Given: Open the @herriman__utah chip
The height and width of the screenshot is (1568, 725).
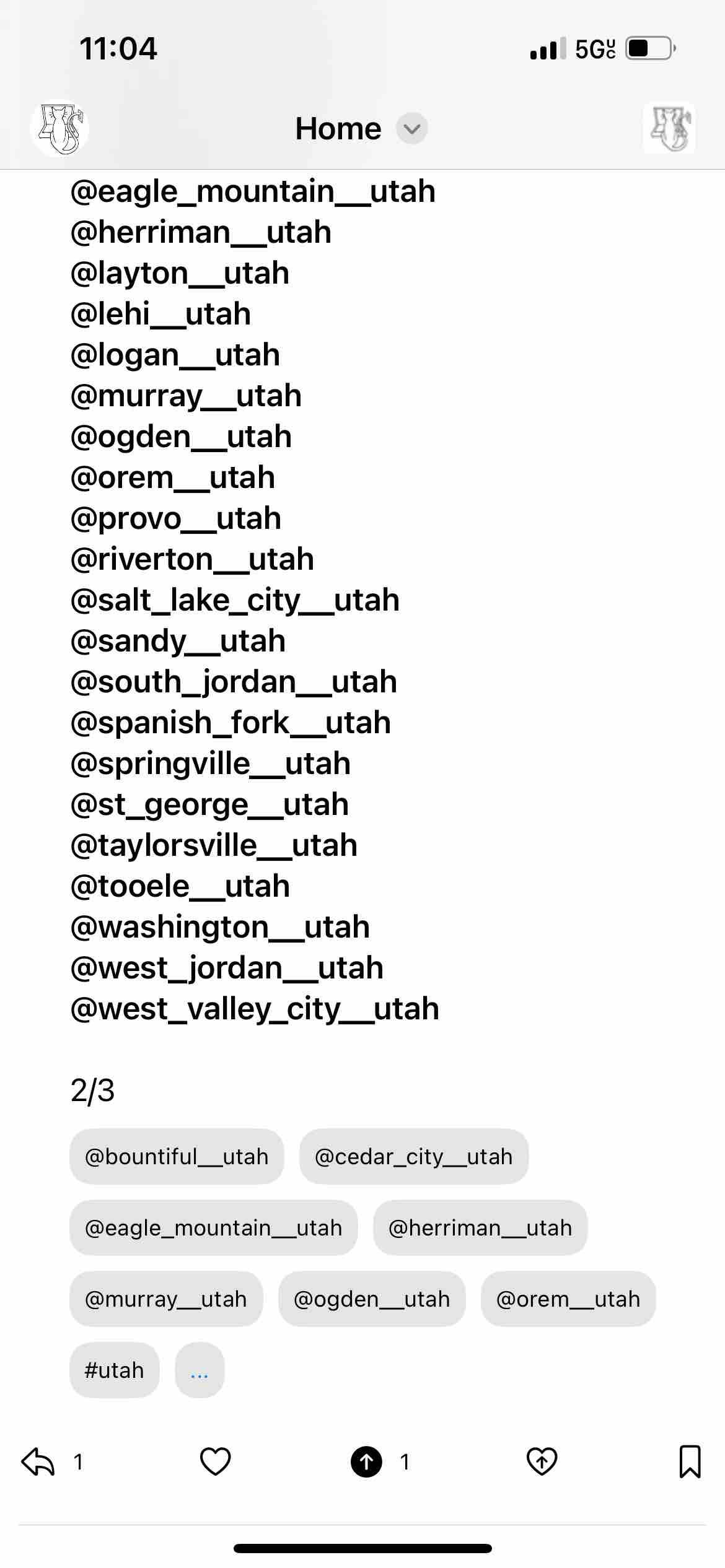Looking at the screenshot, I should pos(480,1227).
